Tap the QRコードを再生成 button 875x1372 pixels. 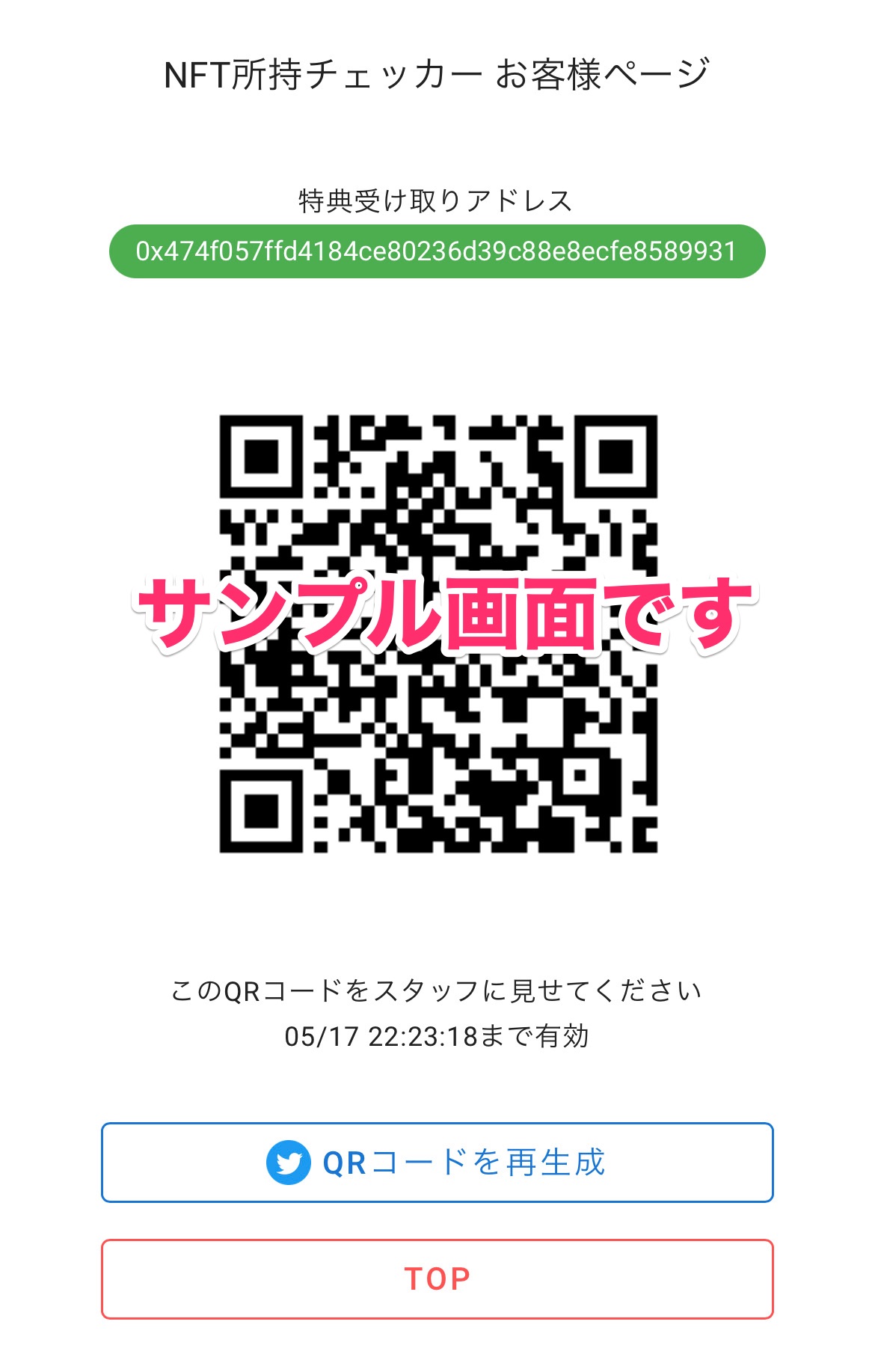tap(437, 1163)
